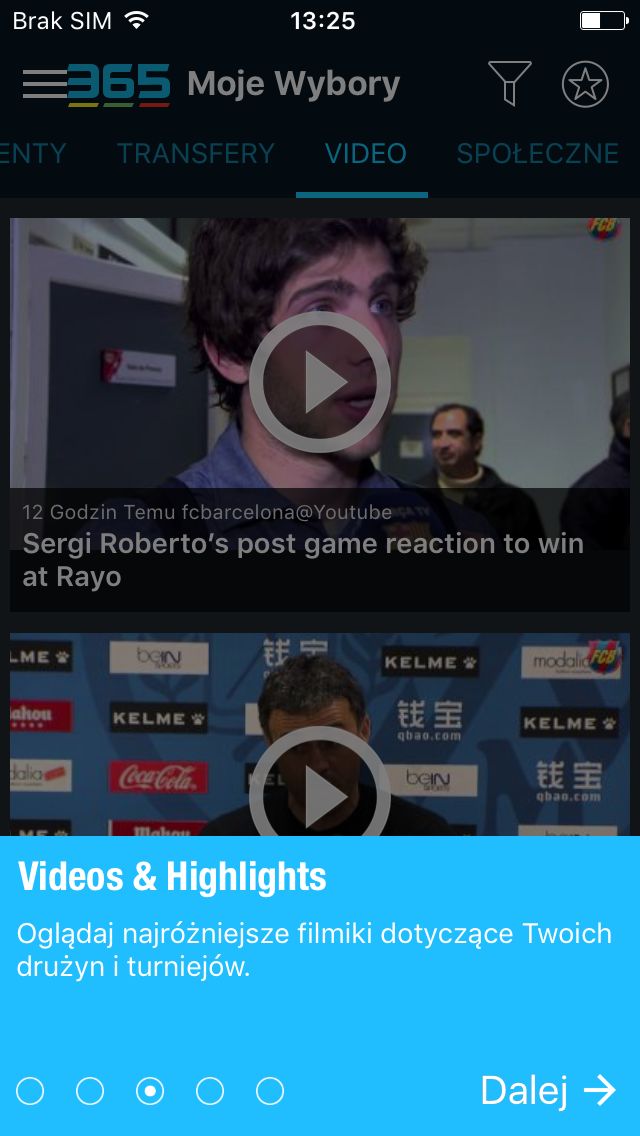Go to the fifth tutorial page dot
640x1136 pixels.
pos(270,1090)
